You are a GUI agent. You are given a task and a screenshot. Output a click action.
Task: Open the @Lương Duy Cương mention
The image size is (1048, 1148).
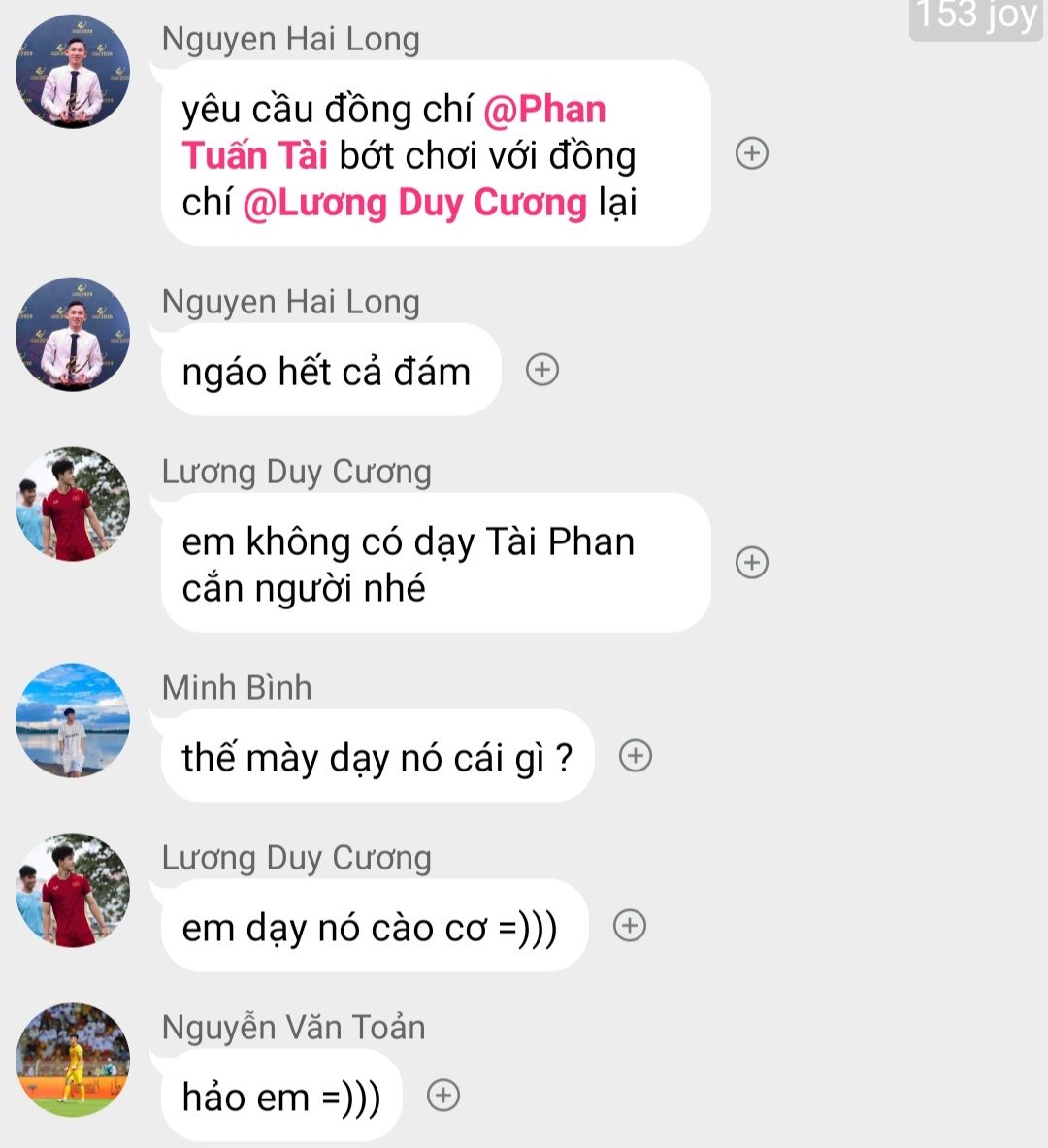414,203
